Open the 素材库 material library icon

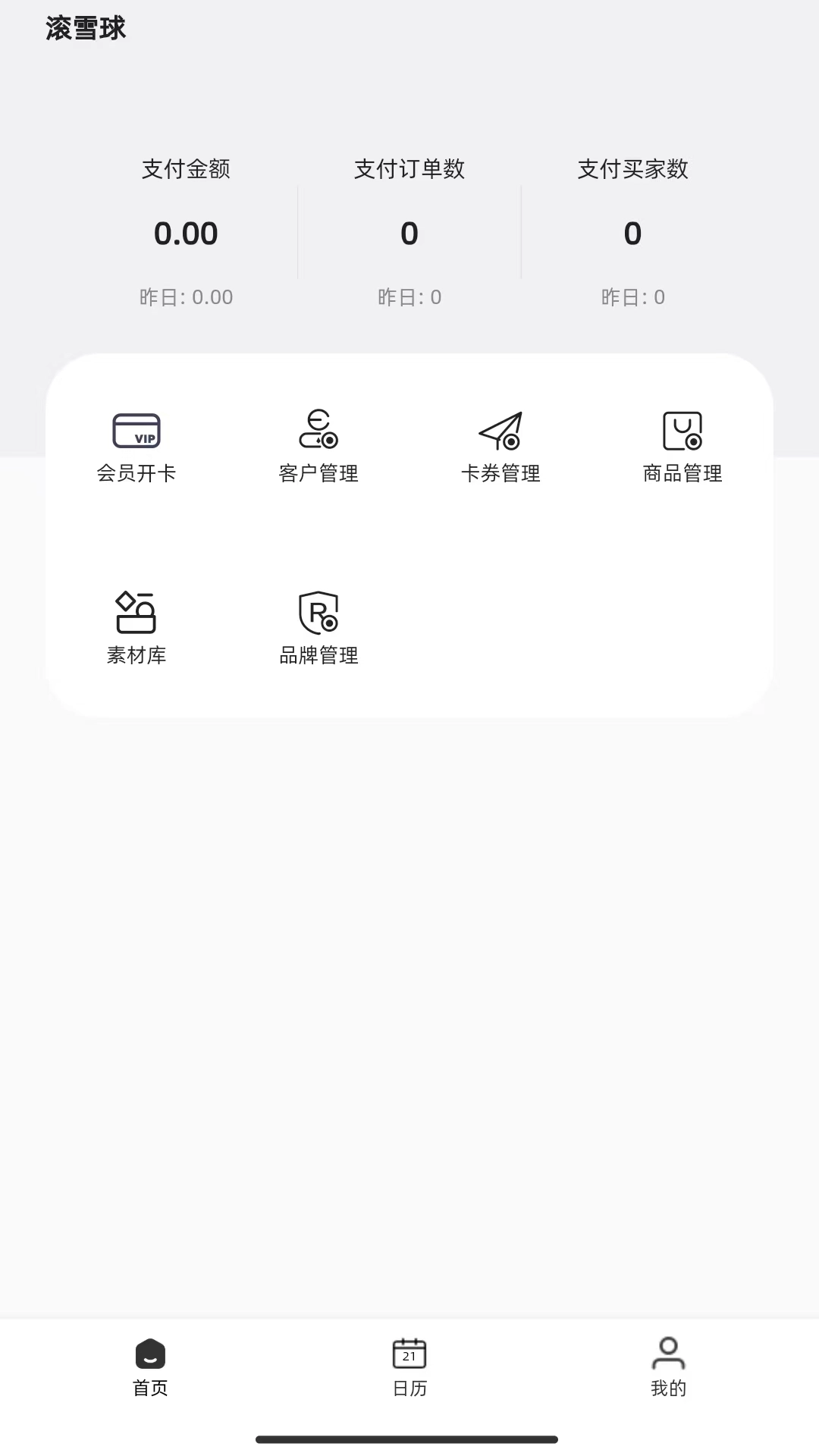(x=136, y=613)
